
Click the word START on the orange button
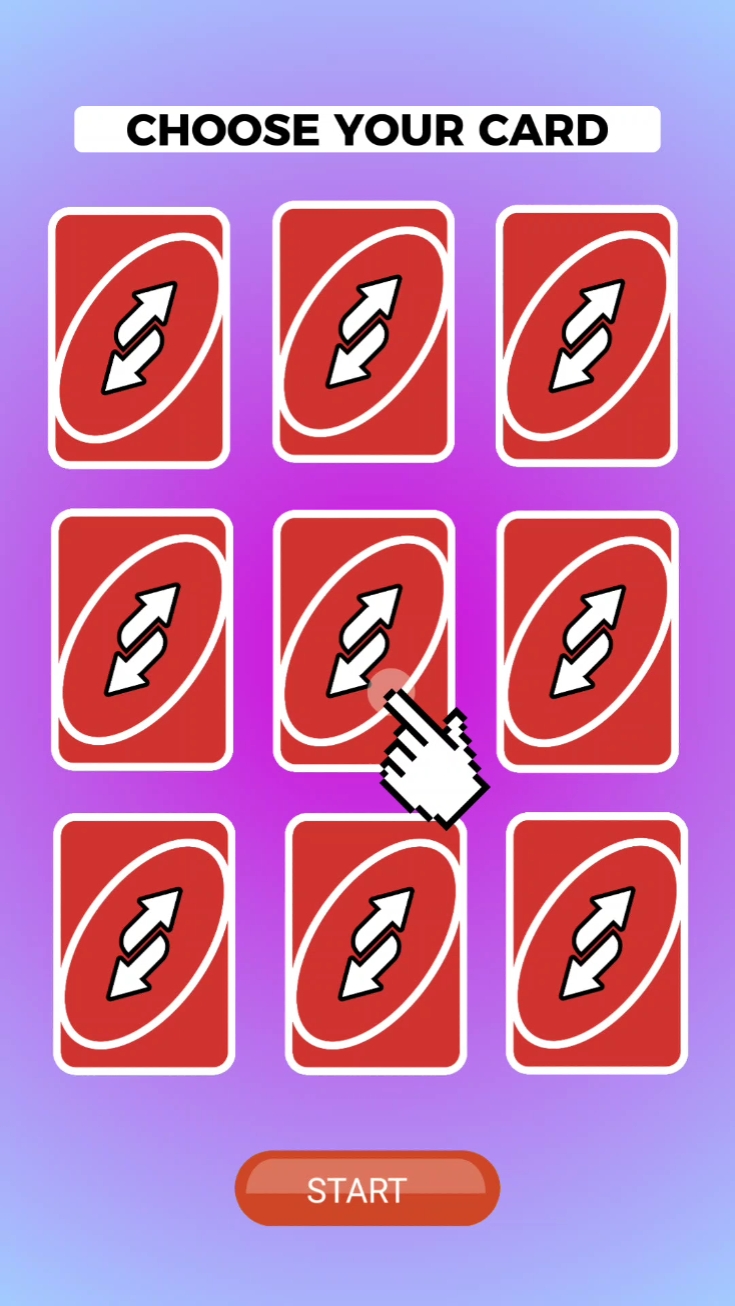(357, 1190)
